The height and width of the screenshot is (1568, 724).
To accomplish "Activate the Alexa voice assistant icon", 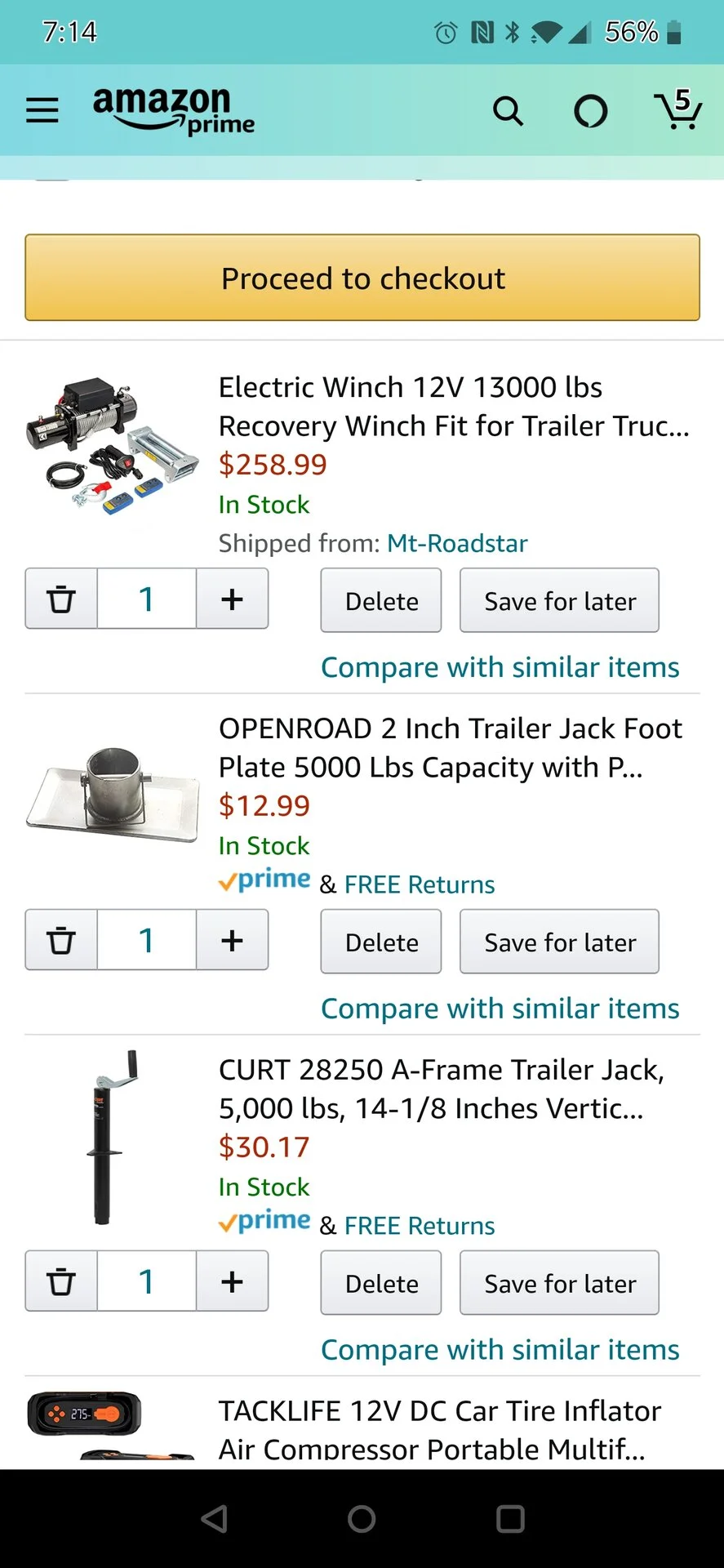I will [591, 111].
